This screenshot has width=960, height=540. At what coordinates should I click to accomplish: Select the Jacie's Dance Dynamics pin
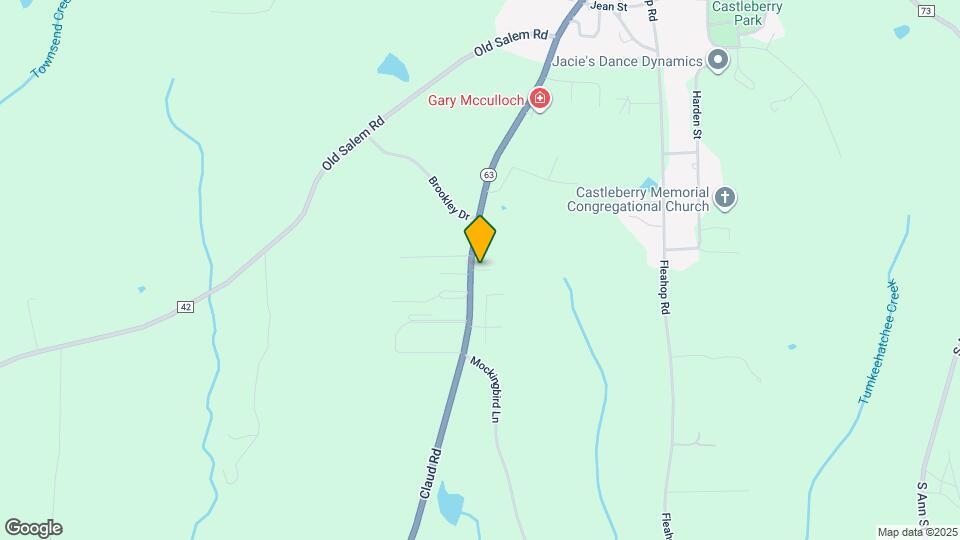pos(718,61)
